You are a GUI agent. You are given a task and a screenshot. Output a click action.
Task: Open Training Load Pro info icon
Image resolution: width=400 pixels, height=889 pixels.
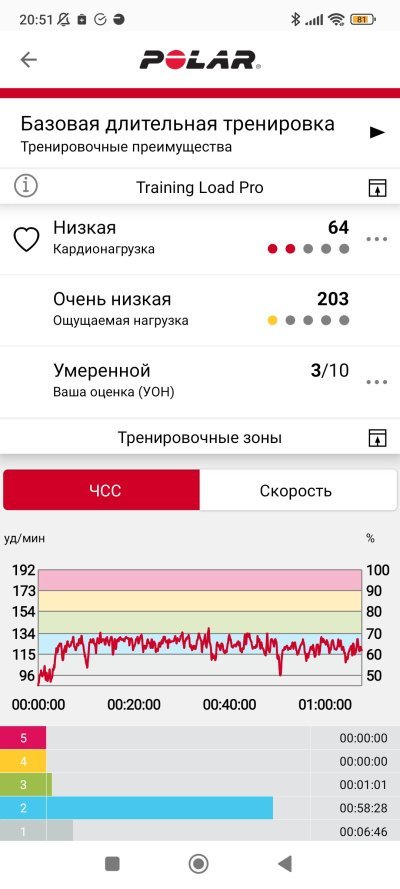pos(25,186)
